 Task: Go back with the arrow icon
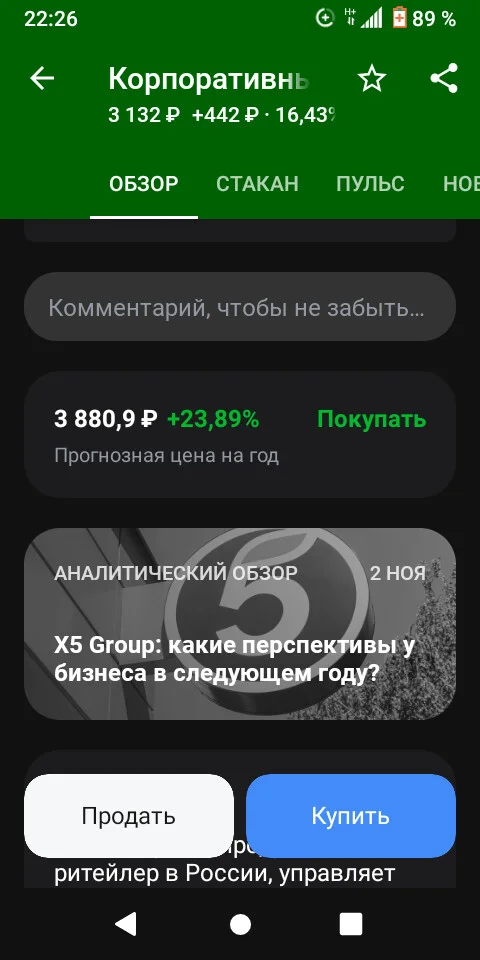click(42, 78)
